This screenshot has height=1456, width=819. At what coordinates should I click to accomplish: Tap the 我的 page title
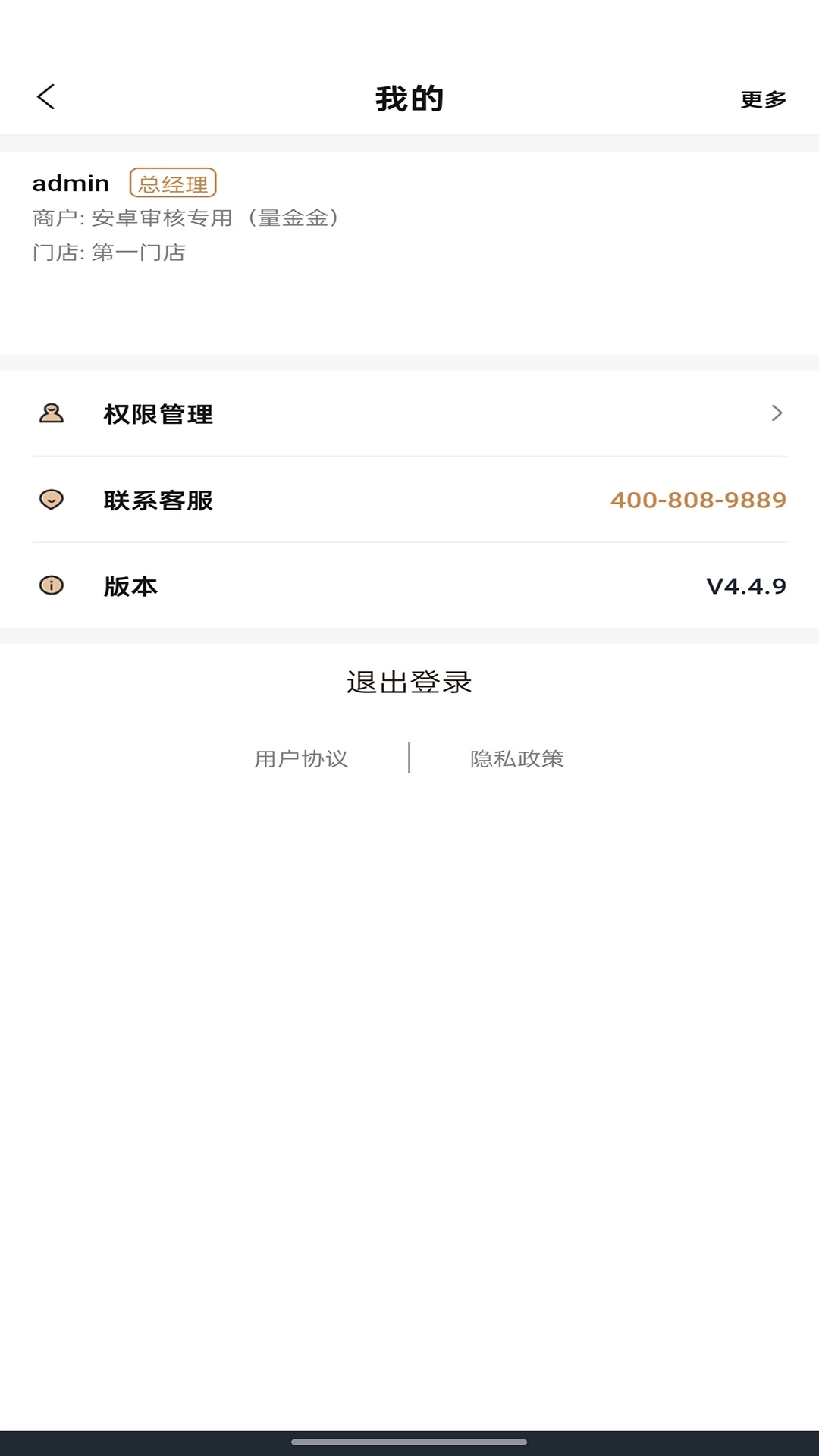[409, 97]
